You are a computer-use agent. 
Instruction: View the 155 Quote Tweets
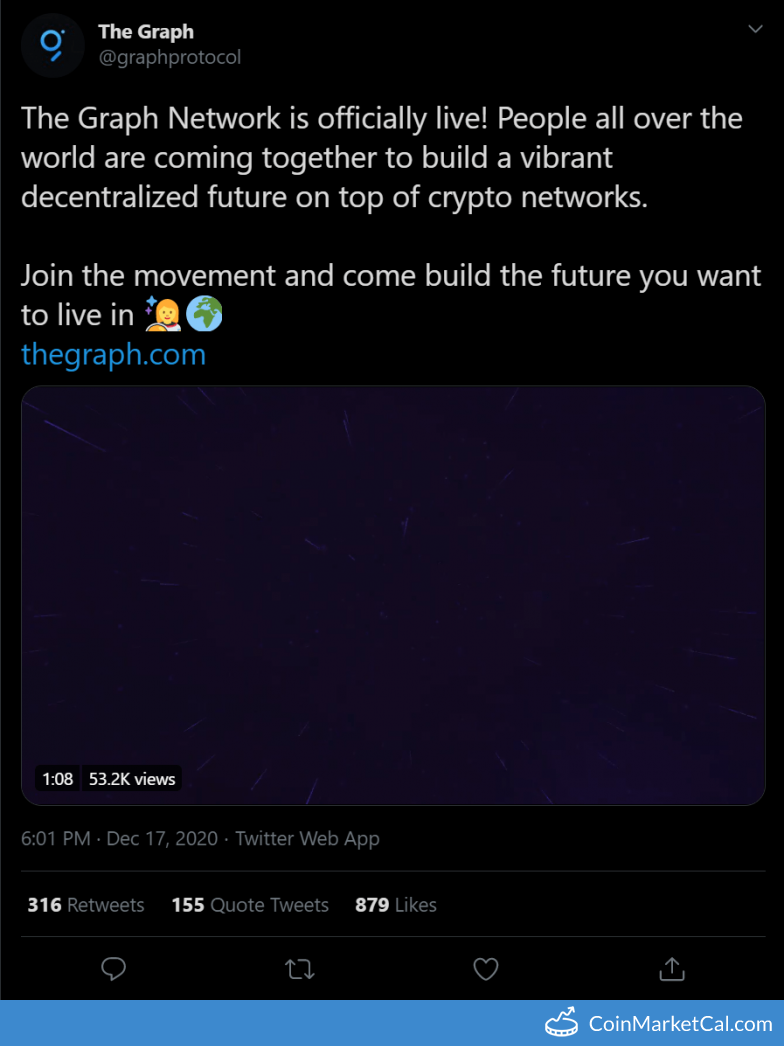(250, 905)
